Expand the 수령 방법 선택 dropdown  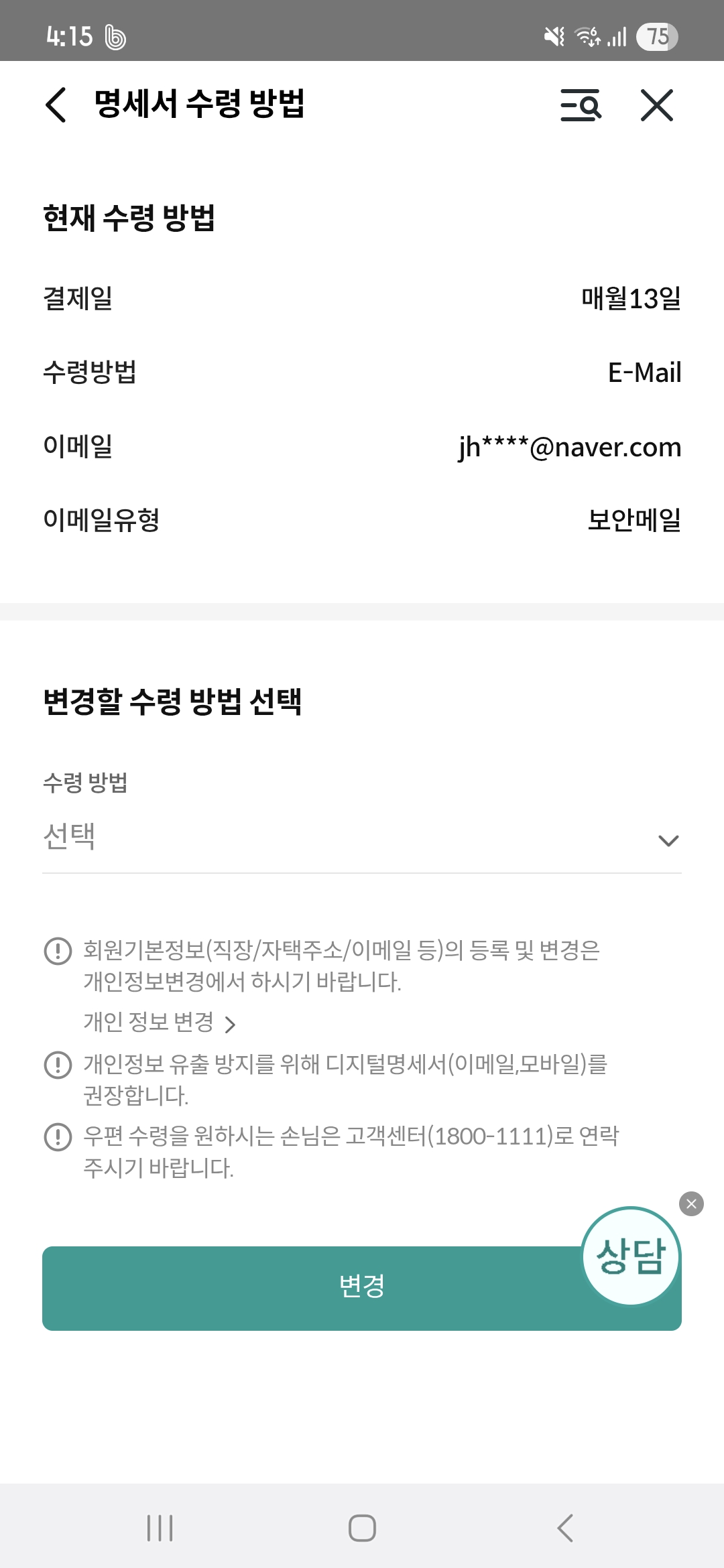[x=362, y=839]
